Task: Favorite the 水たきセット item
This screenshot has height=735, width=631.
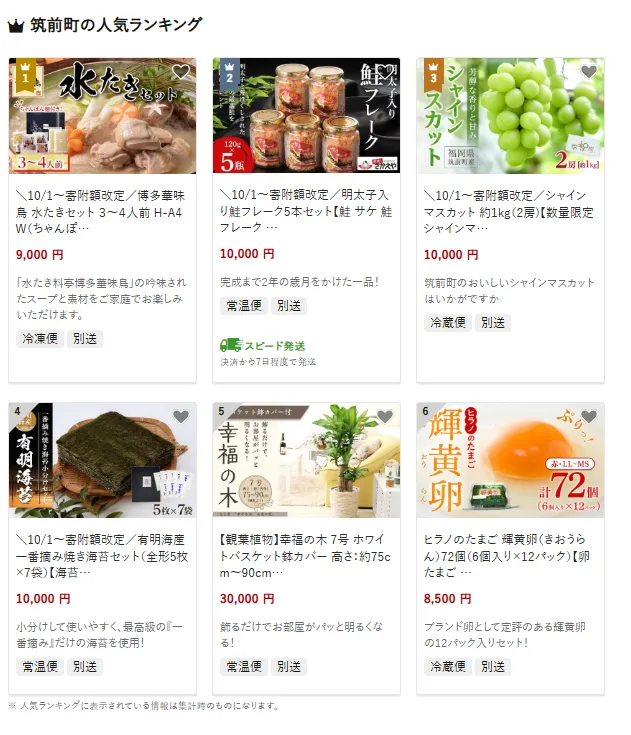Action: coord(180,72)
